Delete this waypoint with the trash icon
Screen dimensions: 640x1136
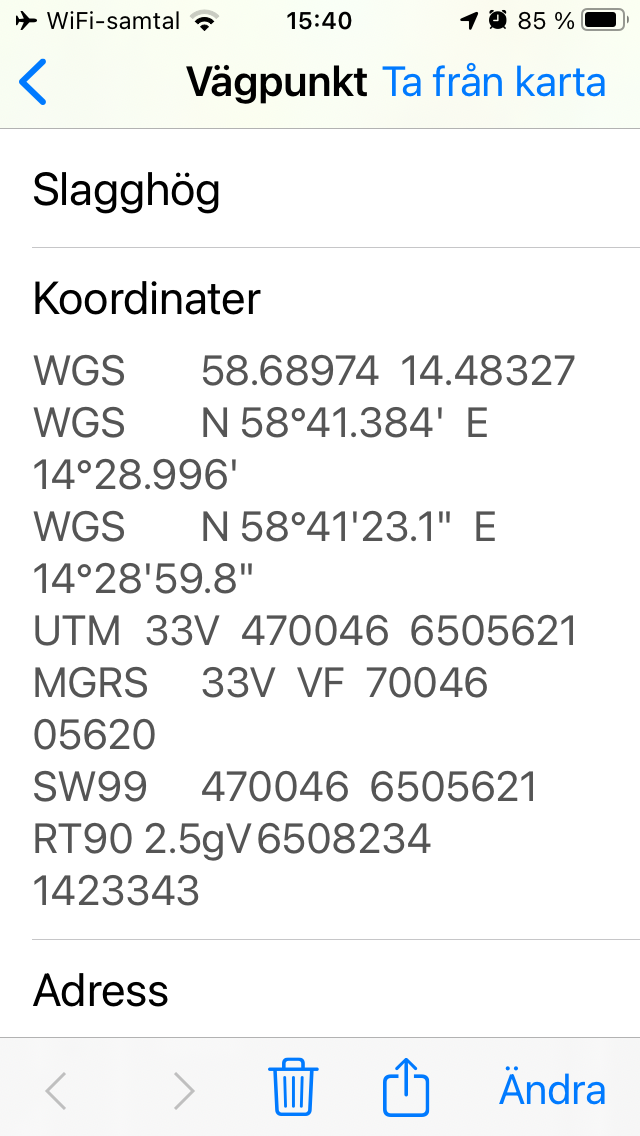pyautogui.click(x=293, y=1088)
